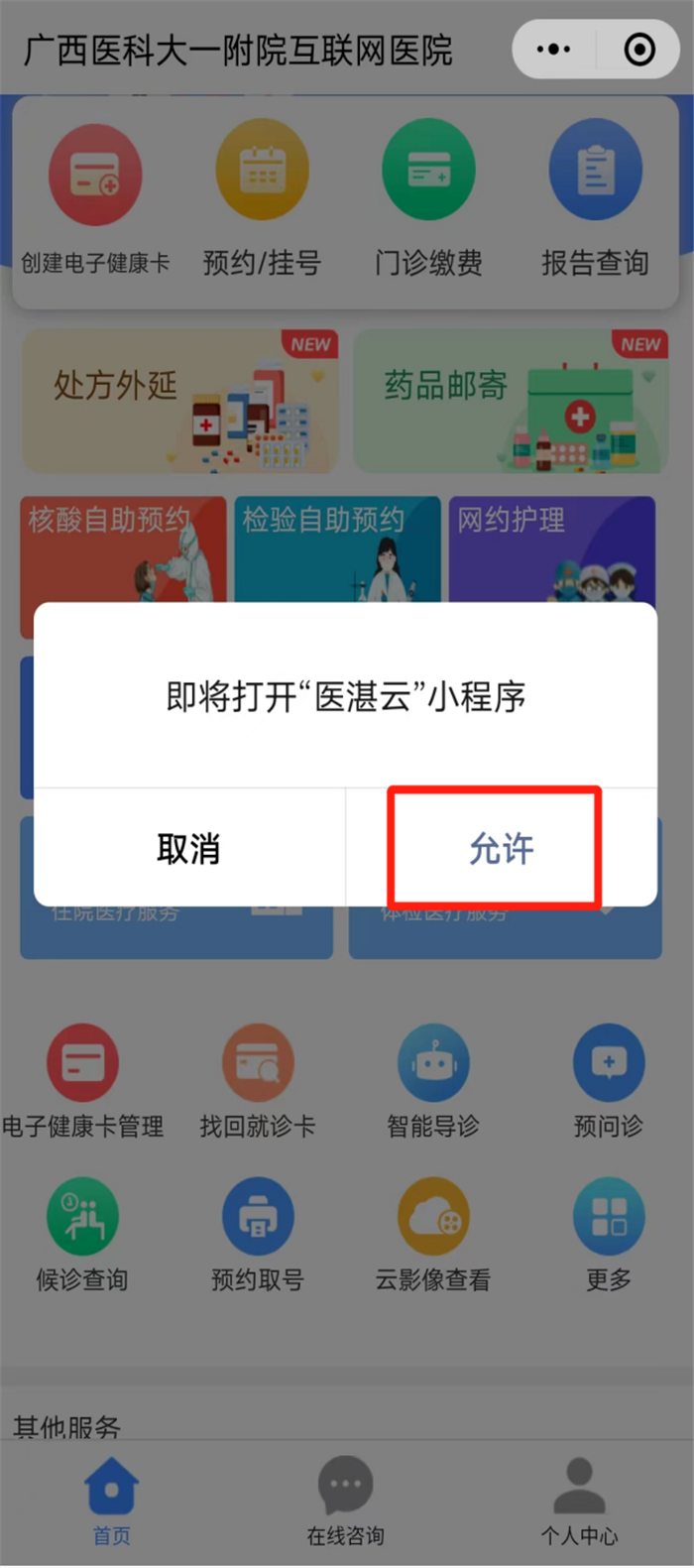Tap 取消 to dismiss the dialog
Screen dimensions: 694x1568
pyautogui.click(x=188, y=848)
